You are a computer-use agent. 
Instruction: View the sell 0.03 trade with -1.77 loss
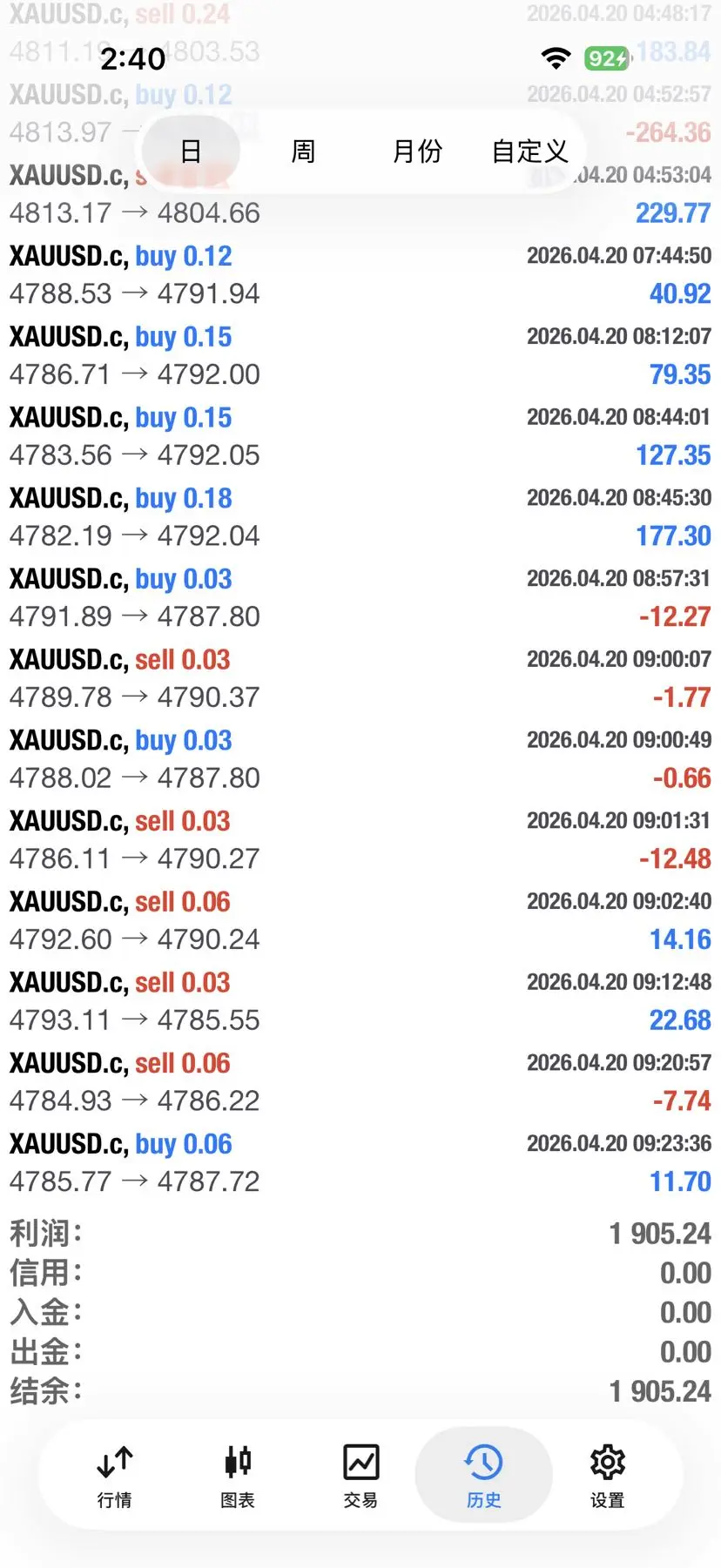(360, 678)
